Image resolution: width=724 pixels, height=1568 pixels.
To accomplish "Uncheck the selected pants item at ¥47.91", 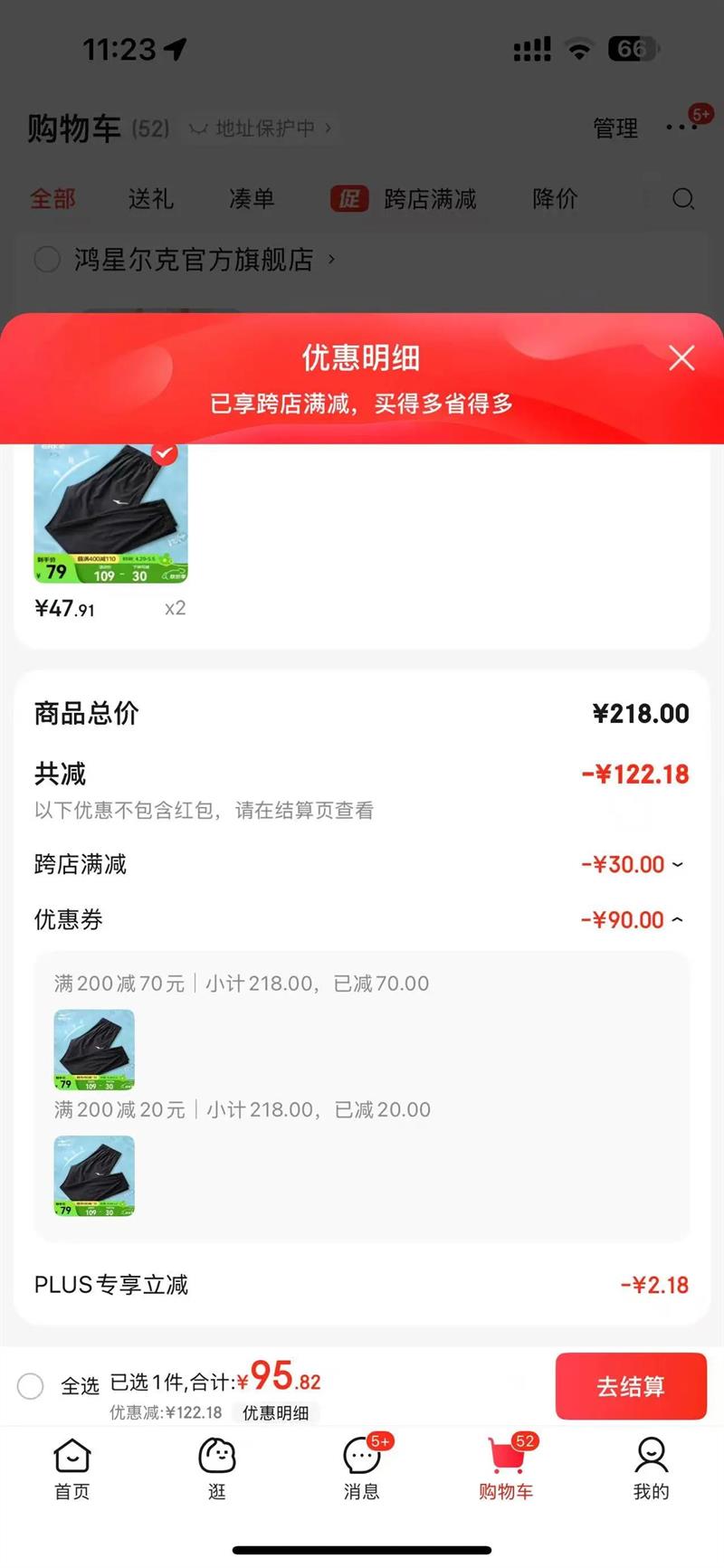I will pyautogui.click(x=165, y=453).
